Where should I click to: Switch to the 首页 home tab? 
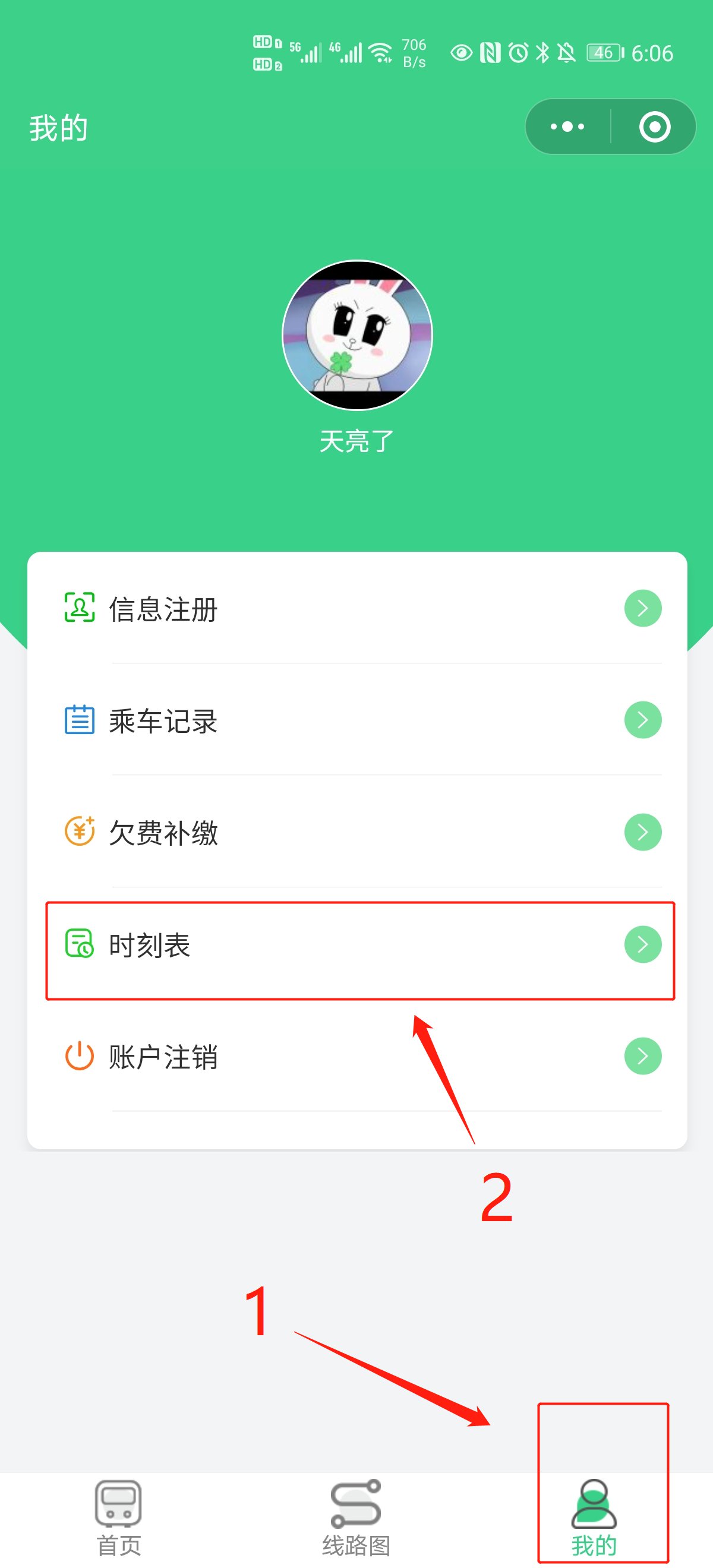pos(119,1519)
